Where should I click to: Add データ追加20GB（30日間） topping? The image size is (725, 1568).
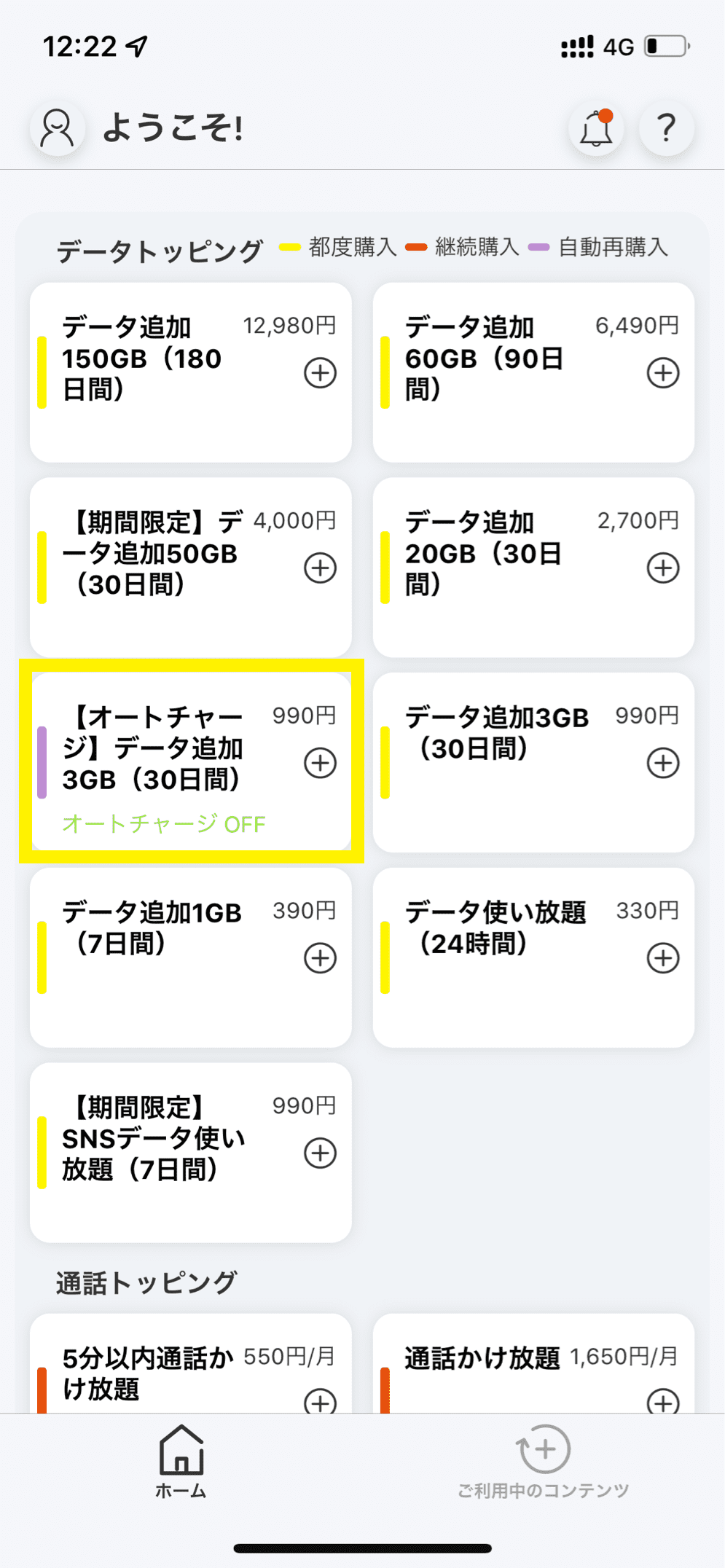tap(663, 568)
